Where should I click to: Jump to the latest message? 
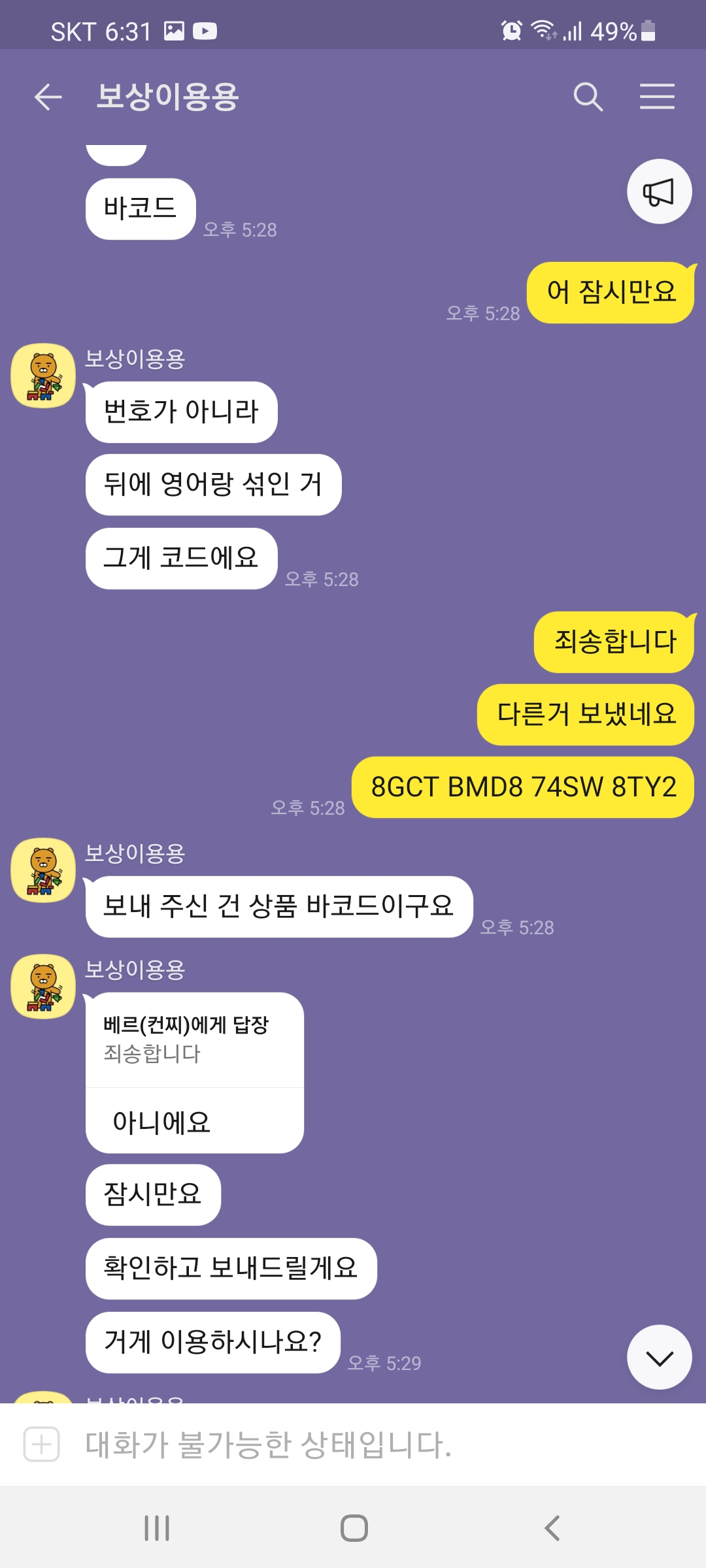(x=659, y=1358)
